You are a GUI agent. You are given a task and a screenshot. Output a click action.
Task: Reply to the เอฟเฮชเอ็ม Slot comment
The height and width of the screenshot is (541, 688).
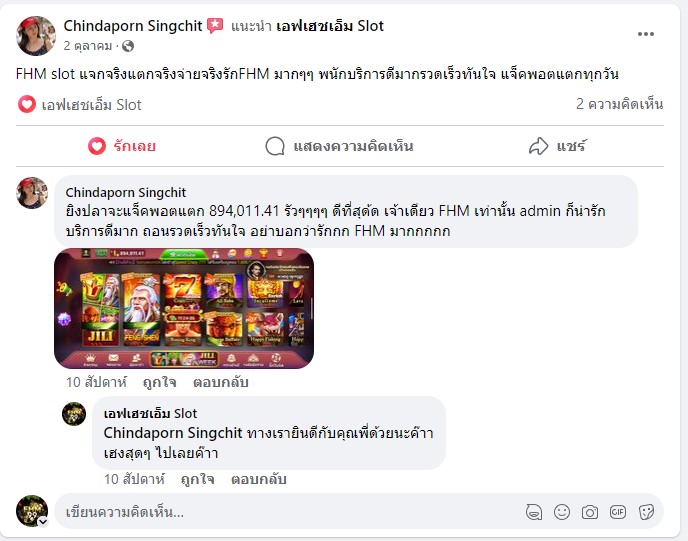click(258, 479)
